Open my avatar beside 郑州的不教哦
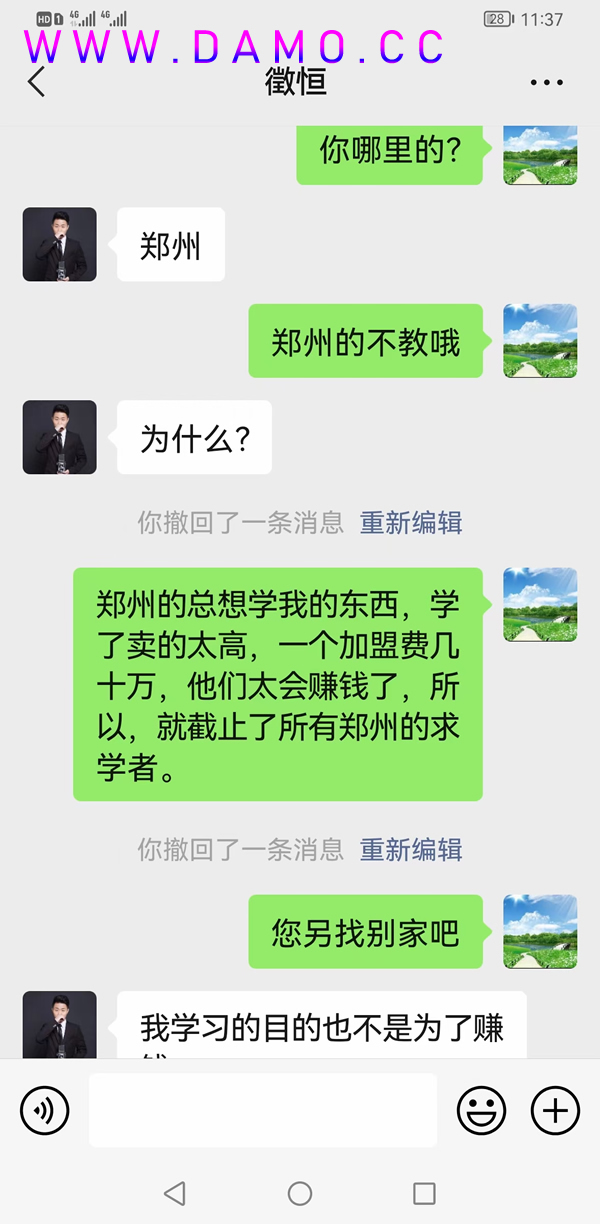The width and height of the screenshot is (600, 1224). 540,341
